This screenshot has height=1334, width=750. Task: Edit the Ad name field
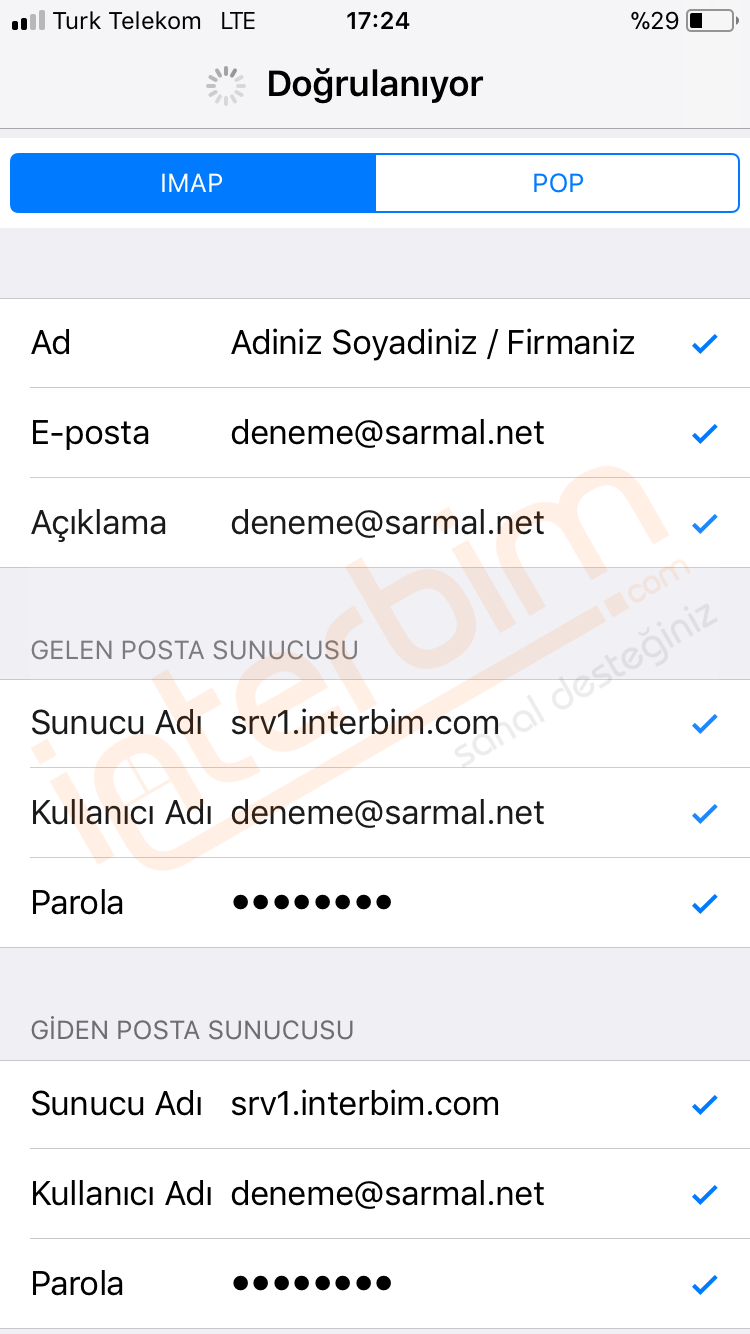tap(375, 343)
